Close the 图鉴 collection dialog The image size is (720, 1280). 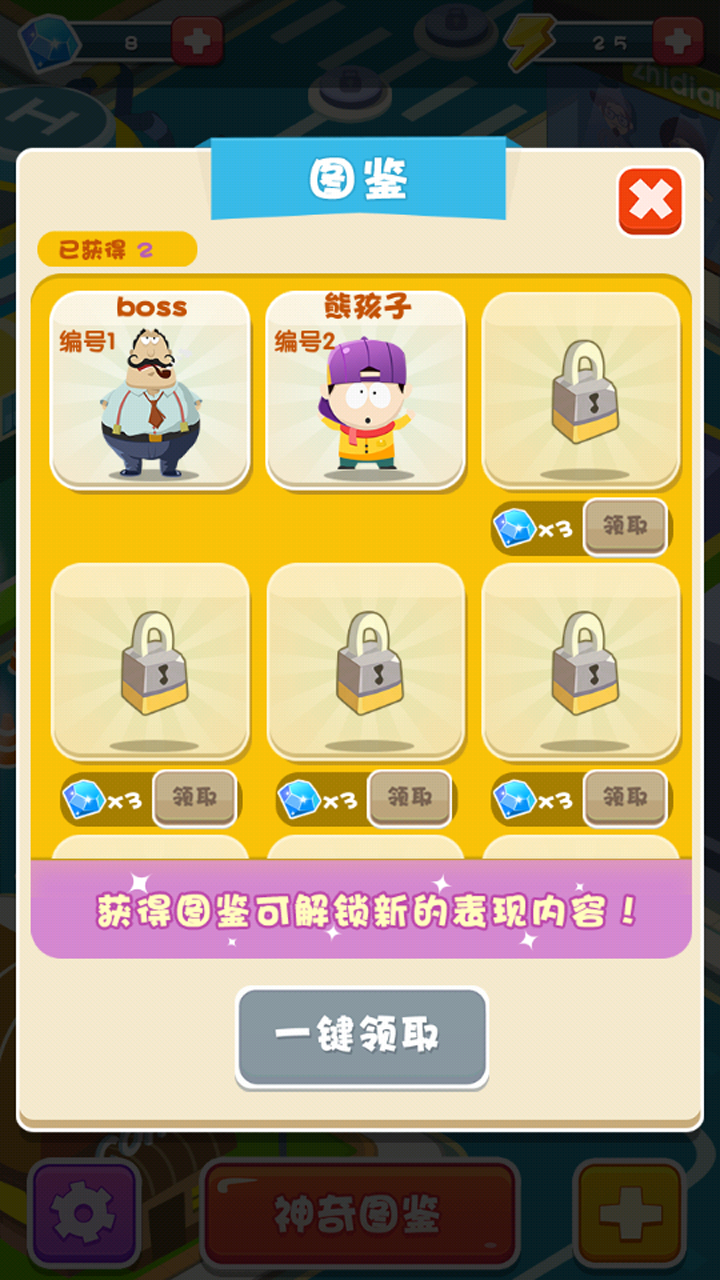click(649, 199)
